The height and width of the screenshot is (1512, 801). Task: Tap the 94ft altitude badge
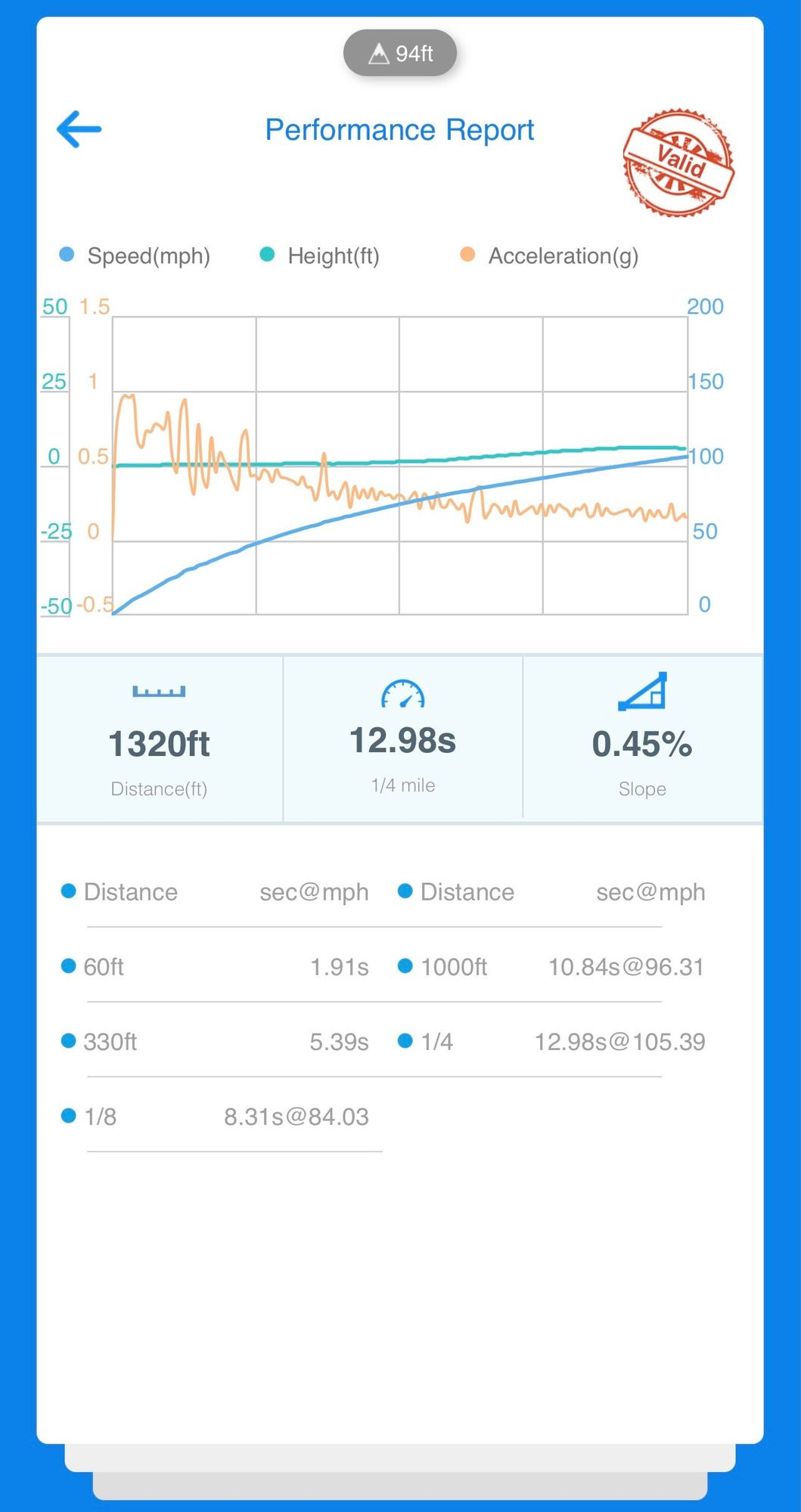click(x=400, y=53)
